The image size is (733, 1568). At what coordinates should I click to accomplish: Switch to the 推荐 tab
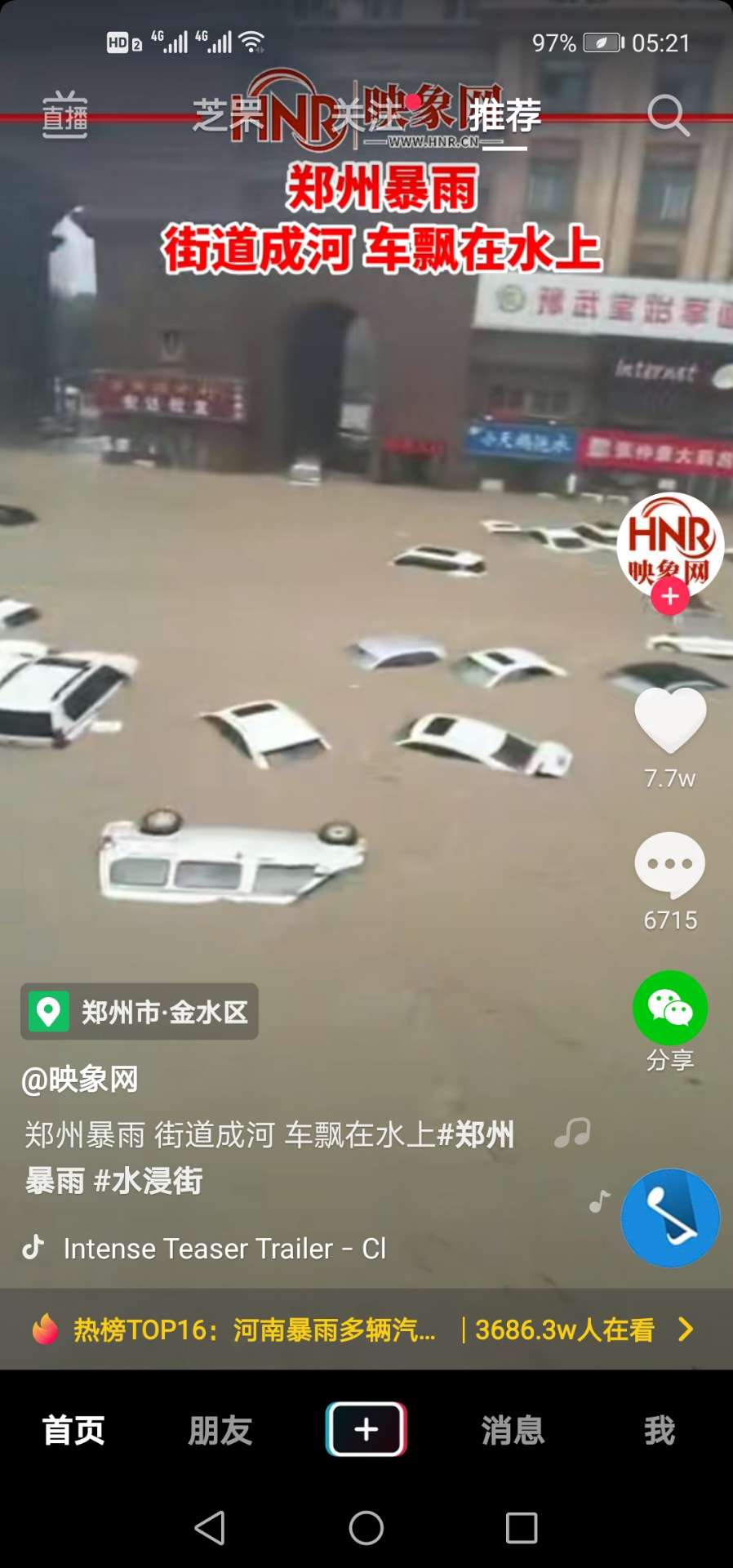click(504, 115)
